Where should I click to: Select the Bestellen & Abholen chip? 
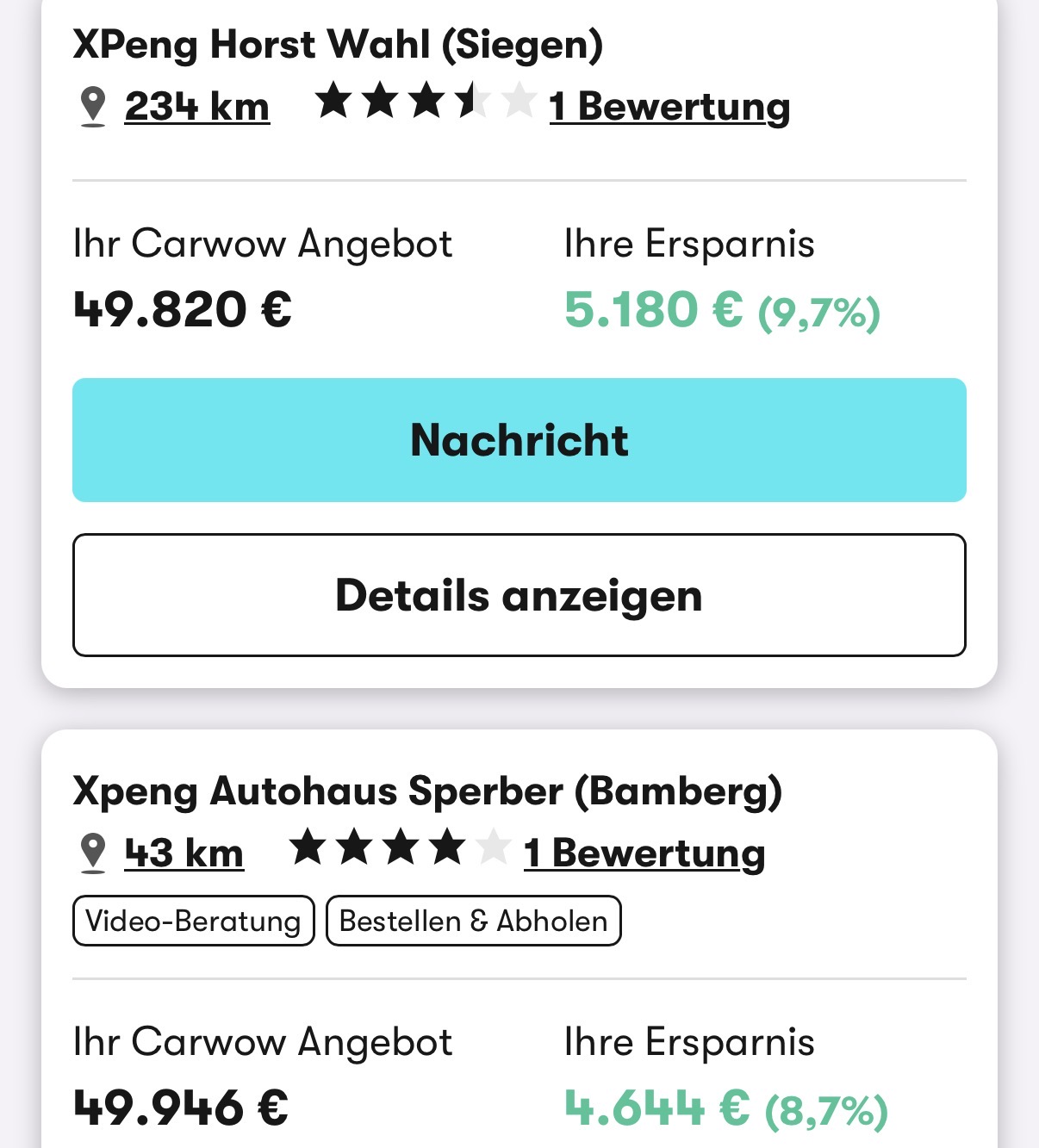pos(473,922)
